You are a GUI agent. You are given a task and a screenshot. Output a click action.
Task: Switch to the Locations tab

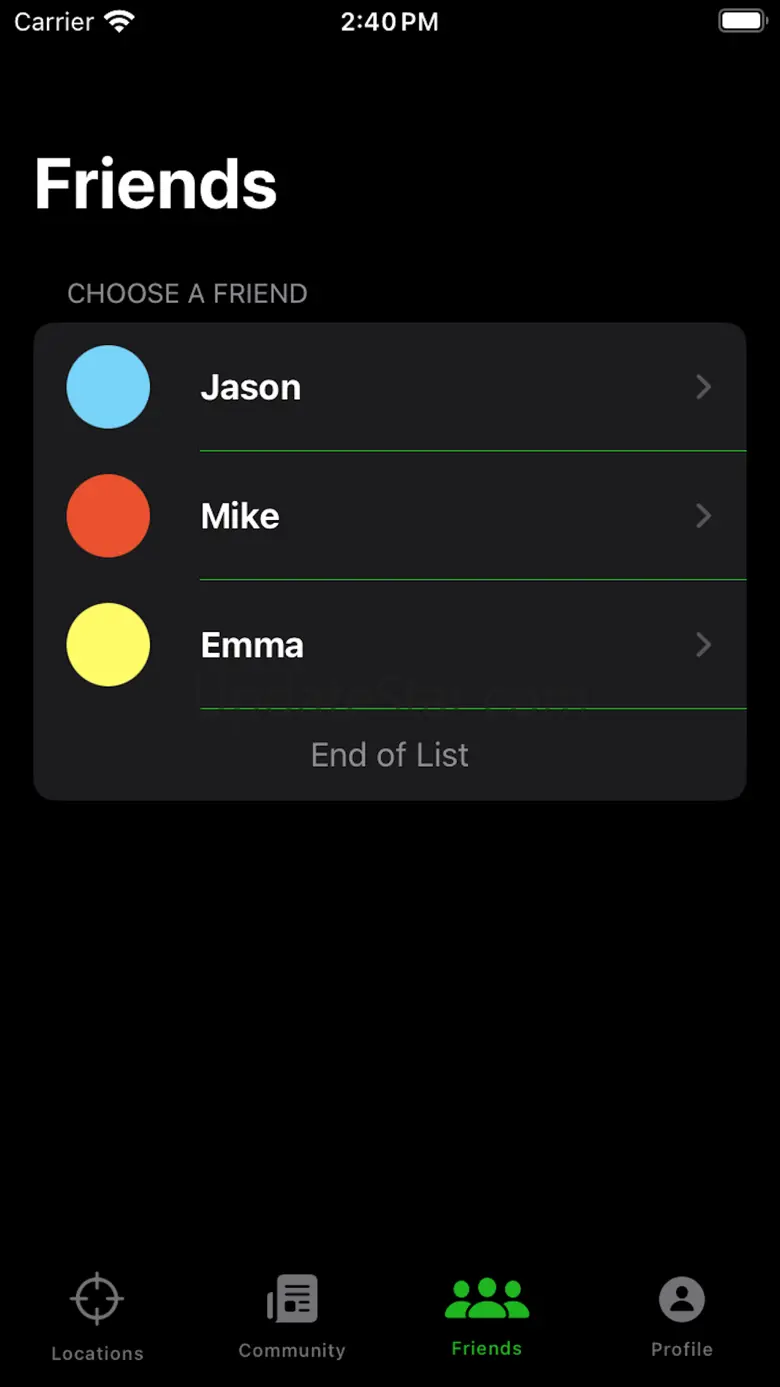pyautogui.click(x=97, y=1317)
